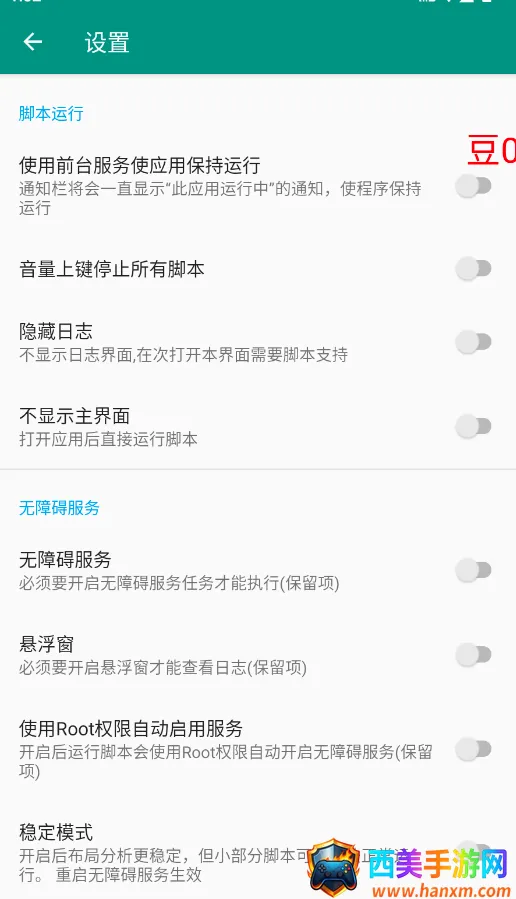Go back from the 设置 screen
516x899 pixels.
(x=33, y=42)
